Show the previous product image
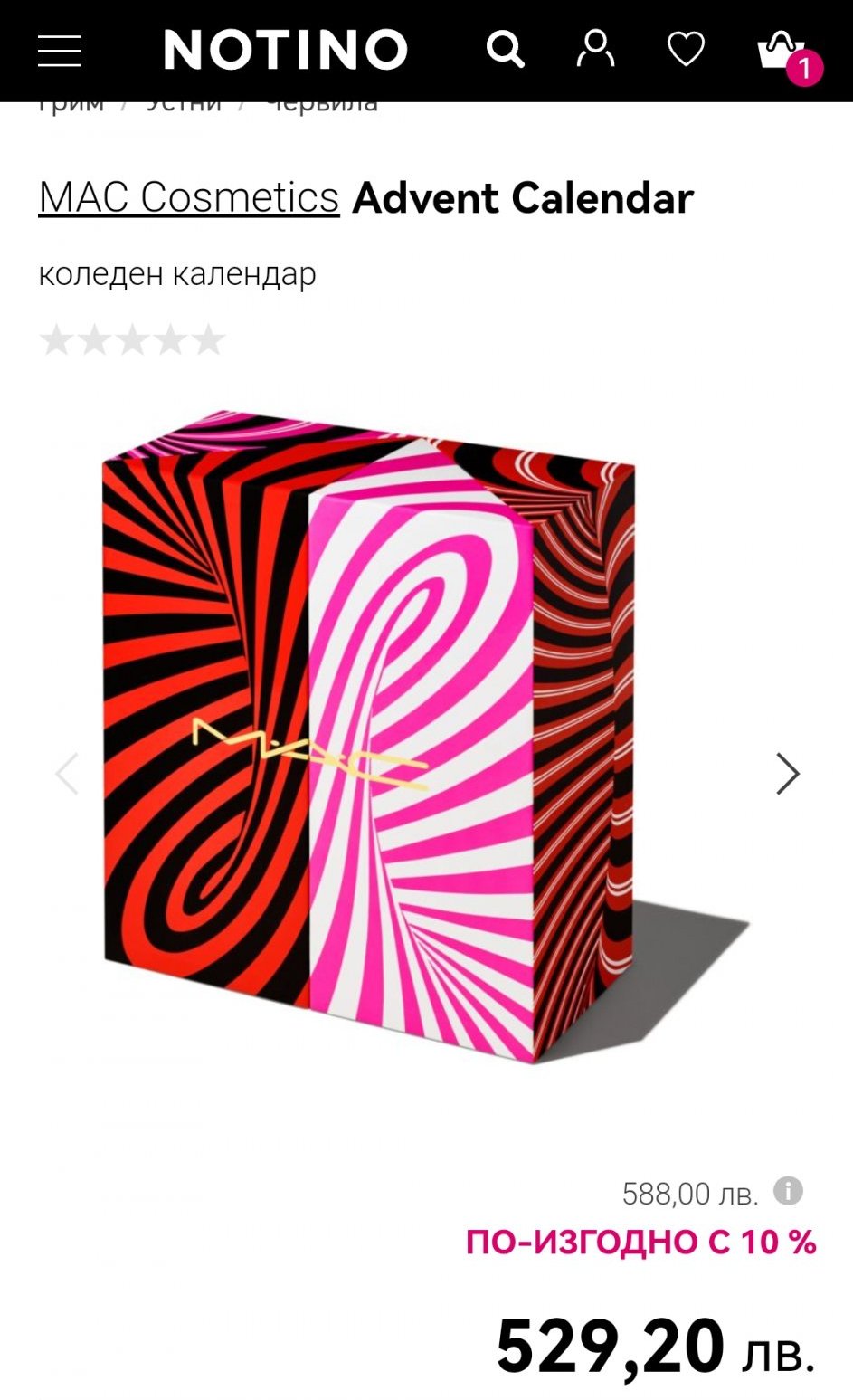This screenshot has height=1400, width=853. [x=67, y=774]
